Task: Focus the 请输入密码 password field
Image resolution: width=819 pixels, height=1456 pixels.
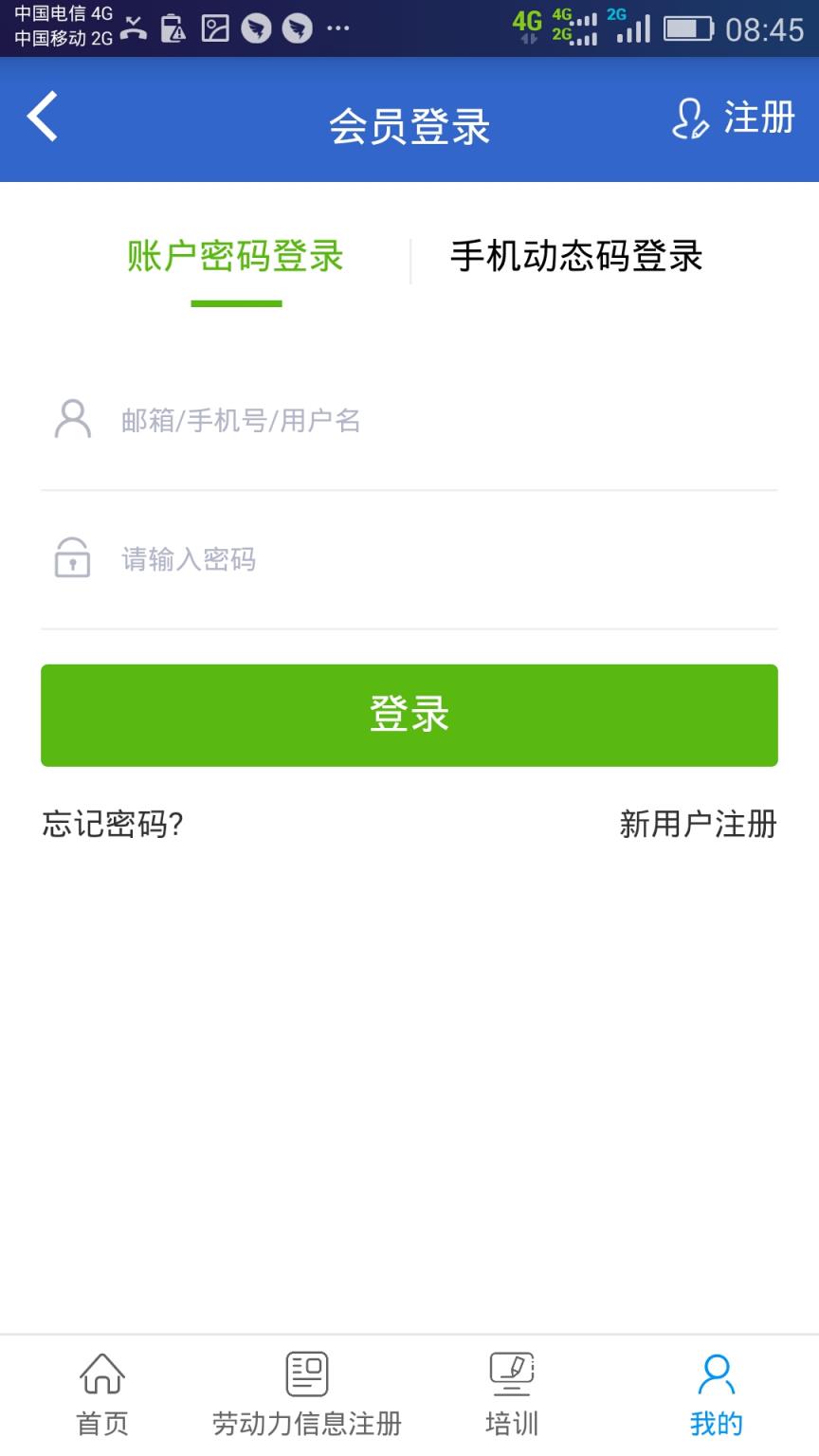Action: pos(379,559)
